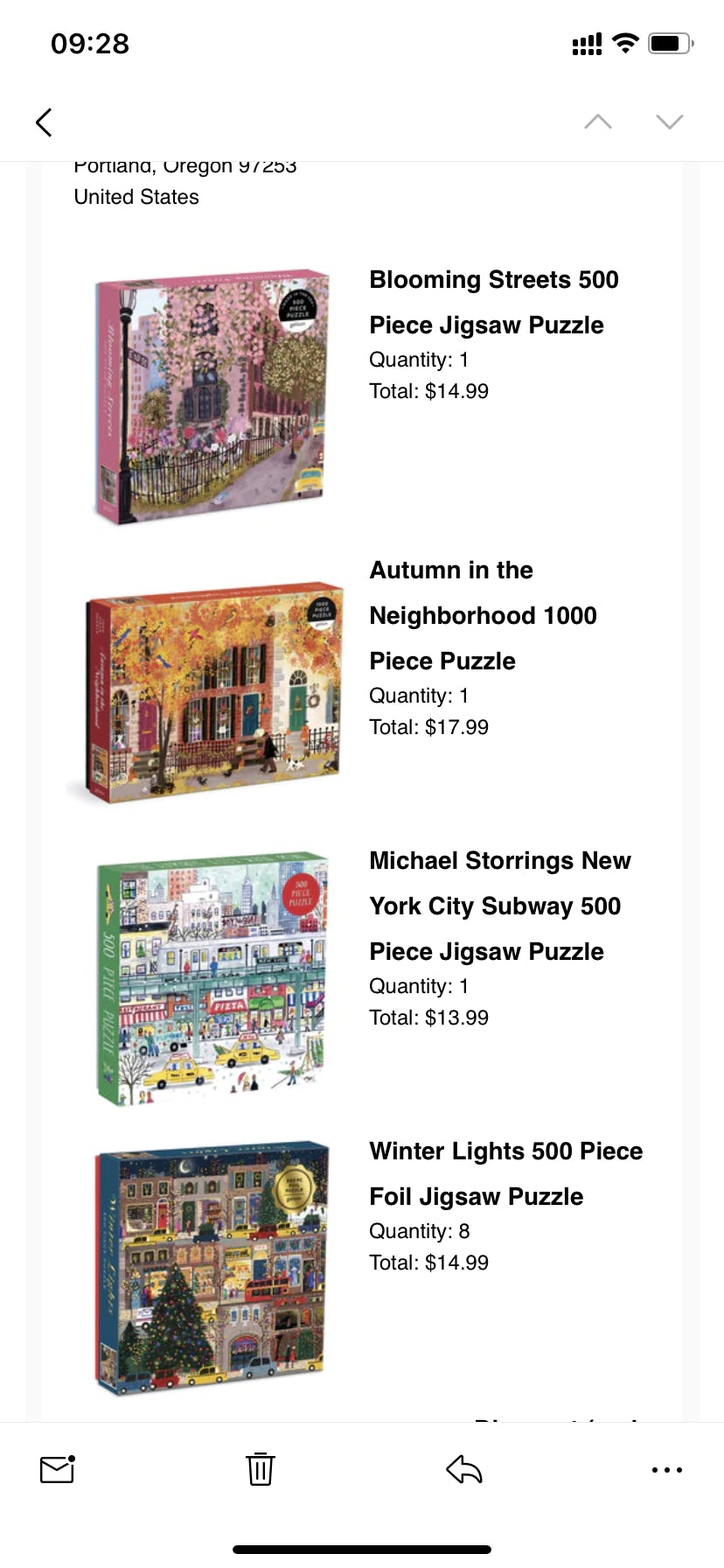Go to the previous email
Screen dimensions: 724x1568
click(598, 122)
